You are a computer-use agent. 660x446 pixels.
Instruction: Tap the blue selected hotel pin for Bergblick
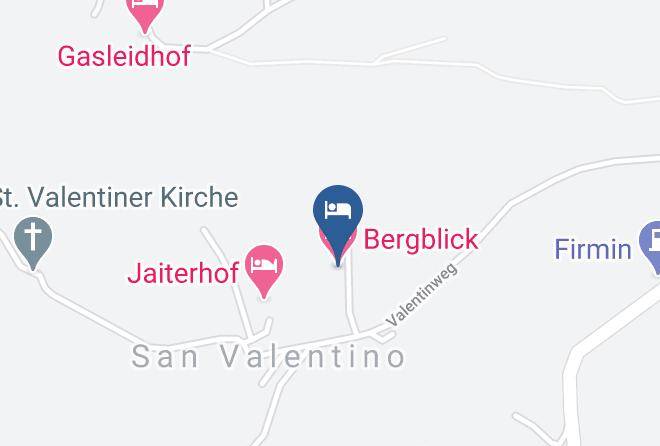[338, 212]
